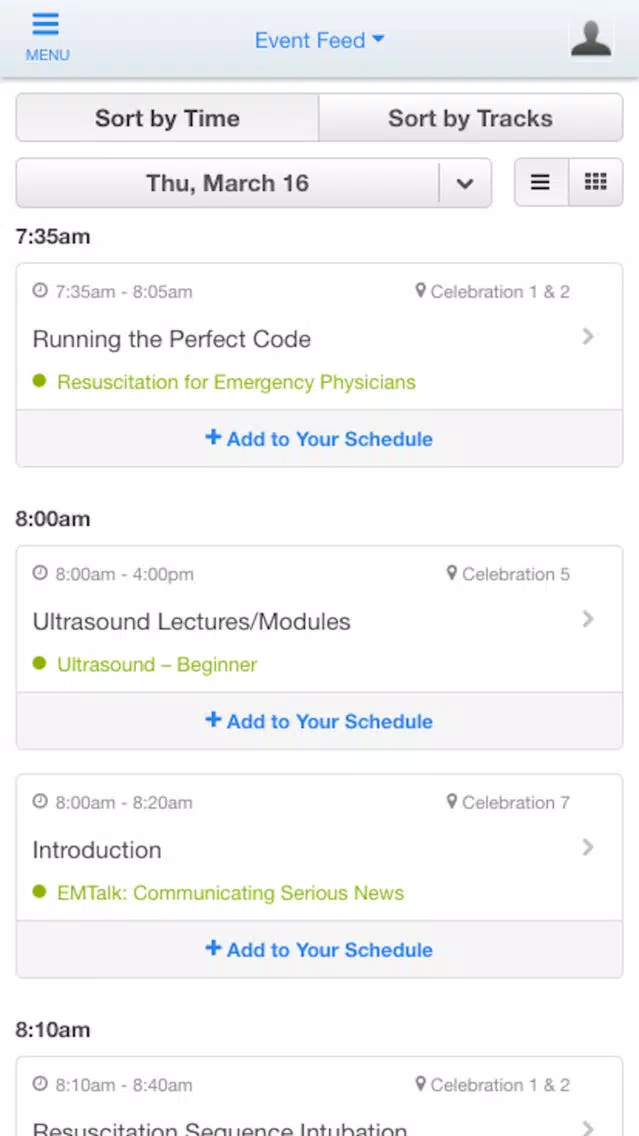The height and width of the screenshot is (1136, 639).
Task: Switch to Sort by Tracks
Action: pyautogui.click(x=471, y=118)
